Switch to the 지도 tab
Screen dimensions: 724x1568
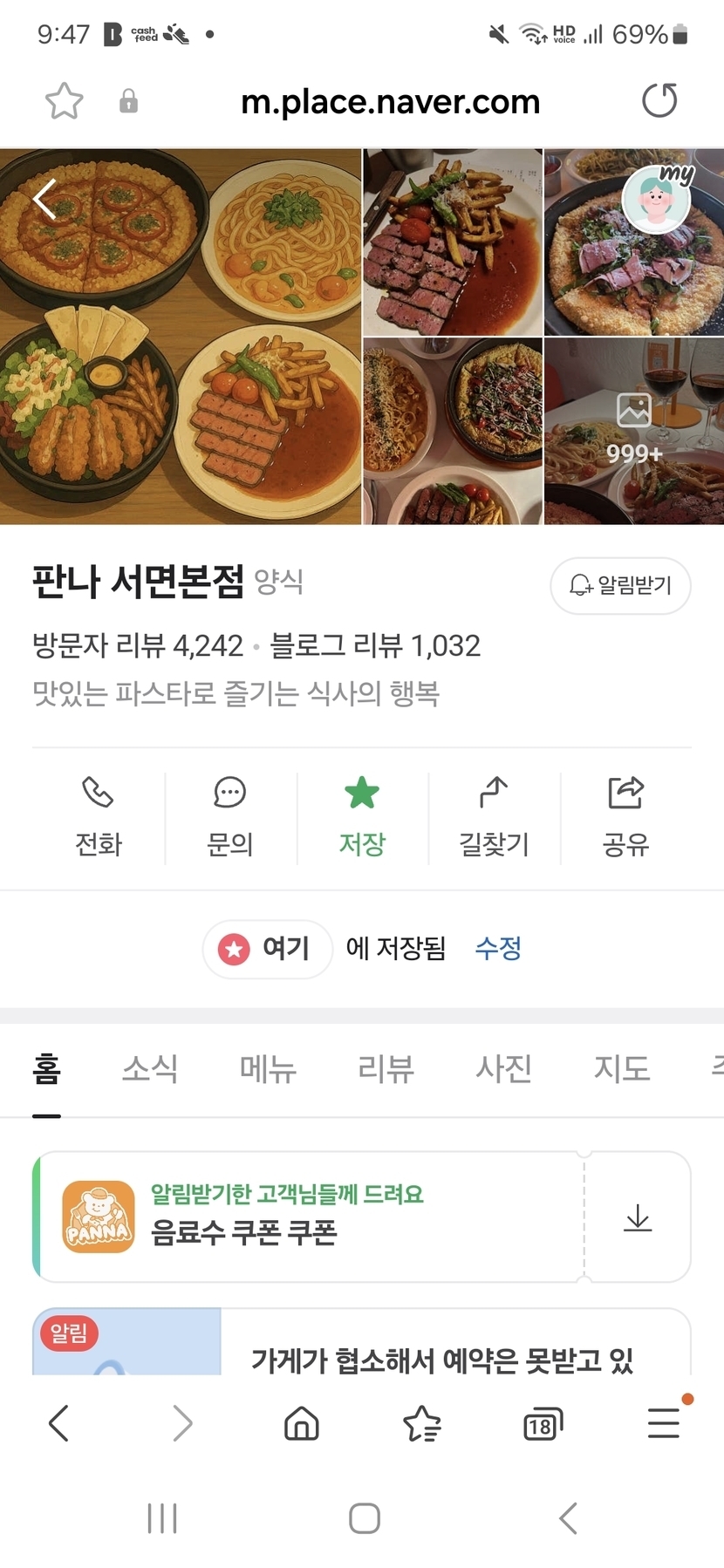click(621, 1068)
